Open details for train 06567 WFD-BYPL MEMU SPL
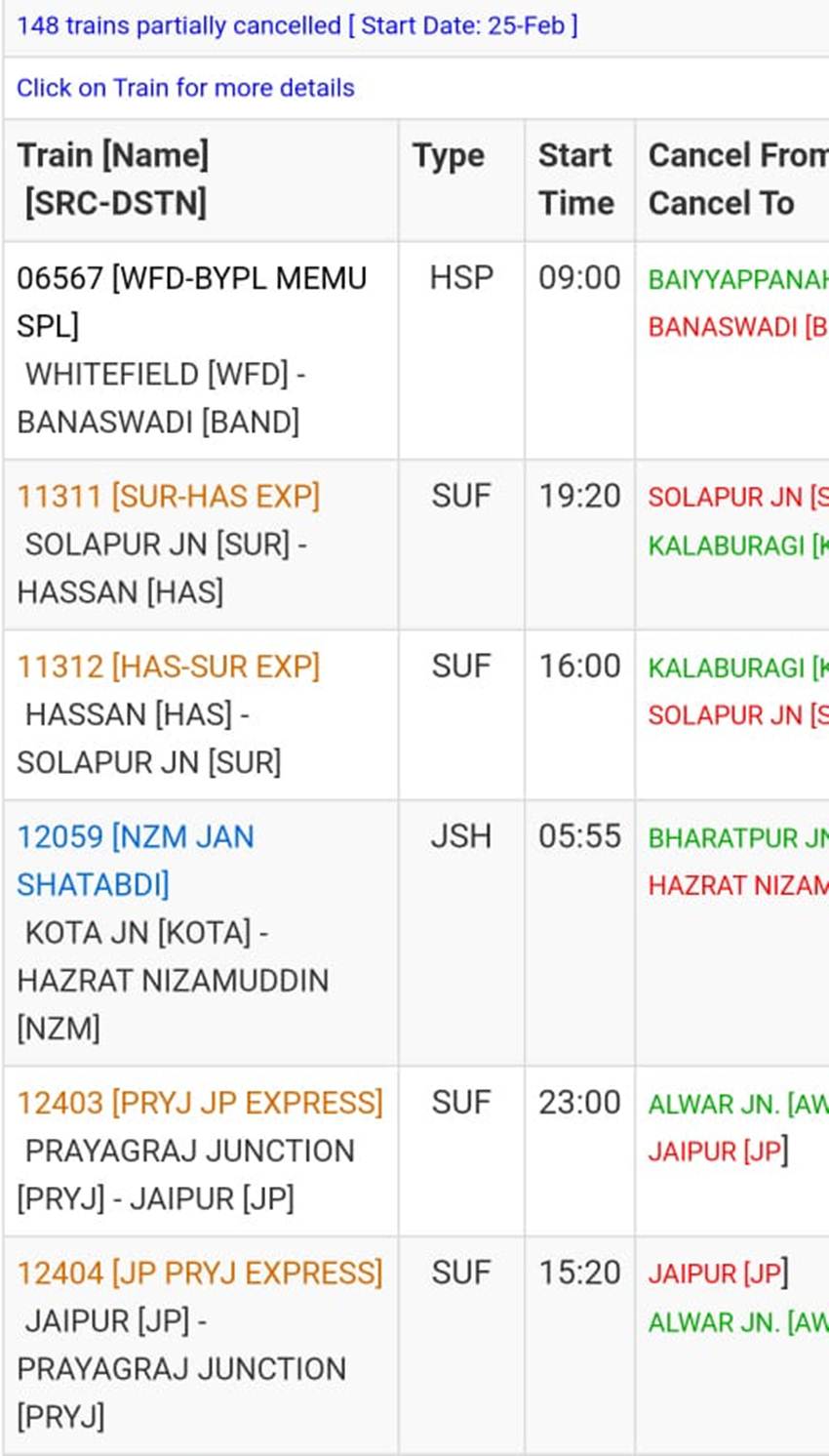This screenshot has width=829, height=1456. pyautogui.click(x=191, y=279)
